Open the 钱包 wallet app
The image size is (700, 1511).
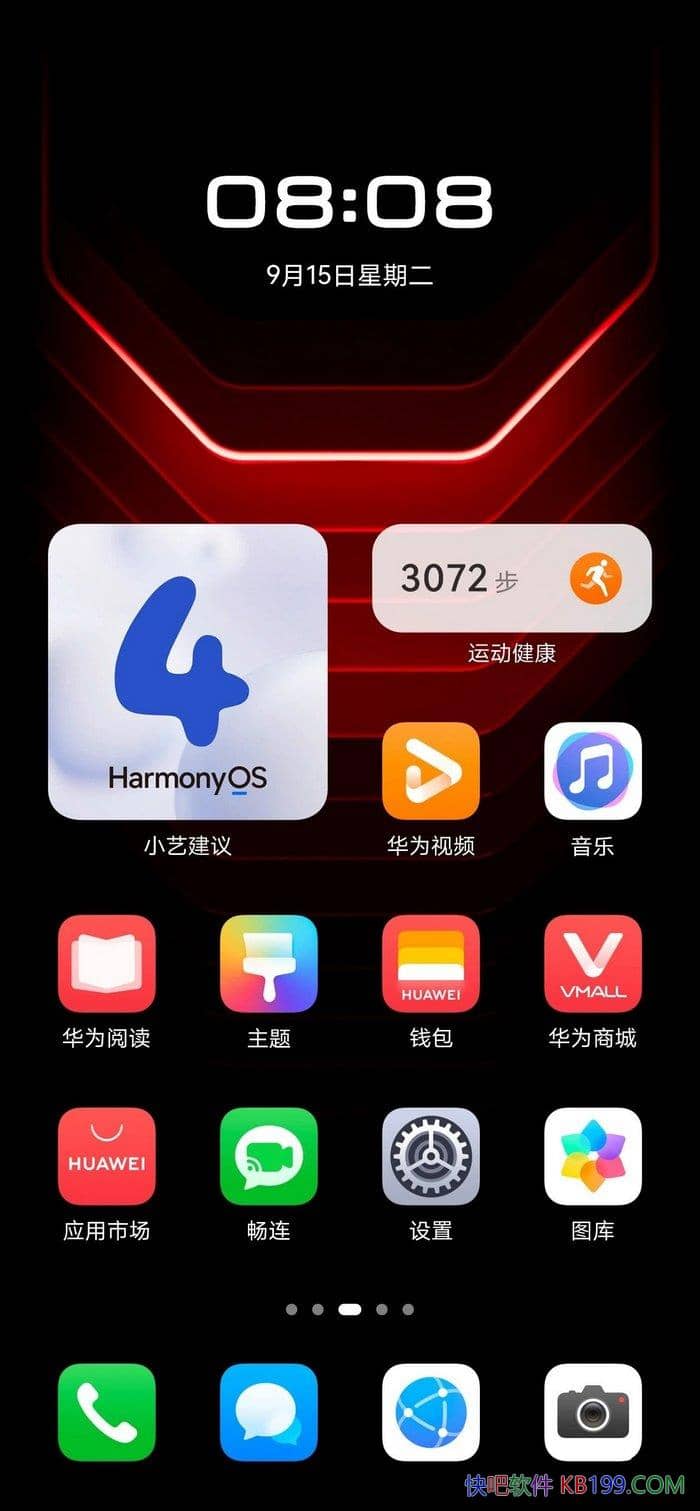430,964
